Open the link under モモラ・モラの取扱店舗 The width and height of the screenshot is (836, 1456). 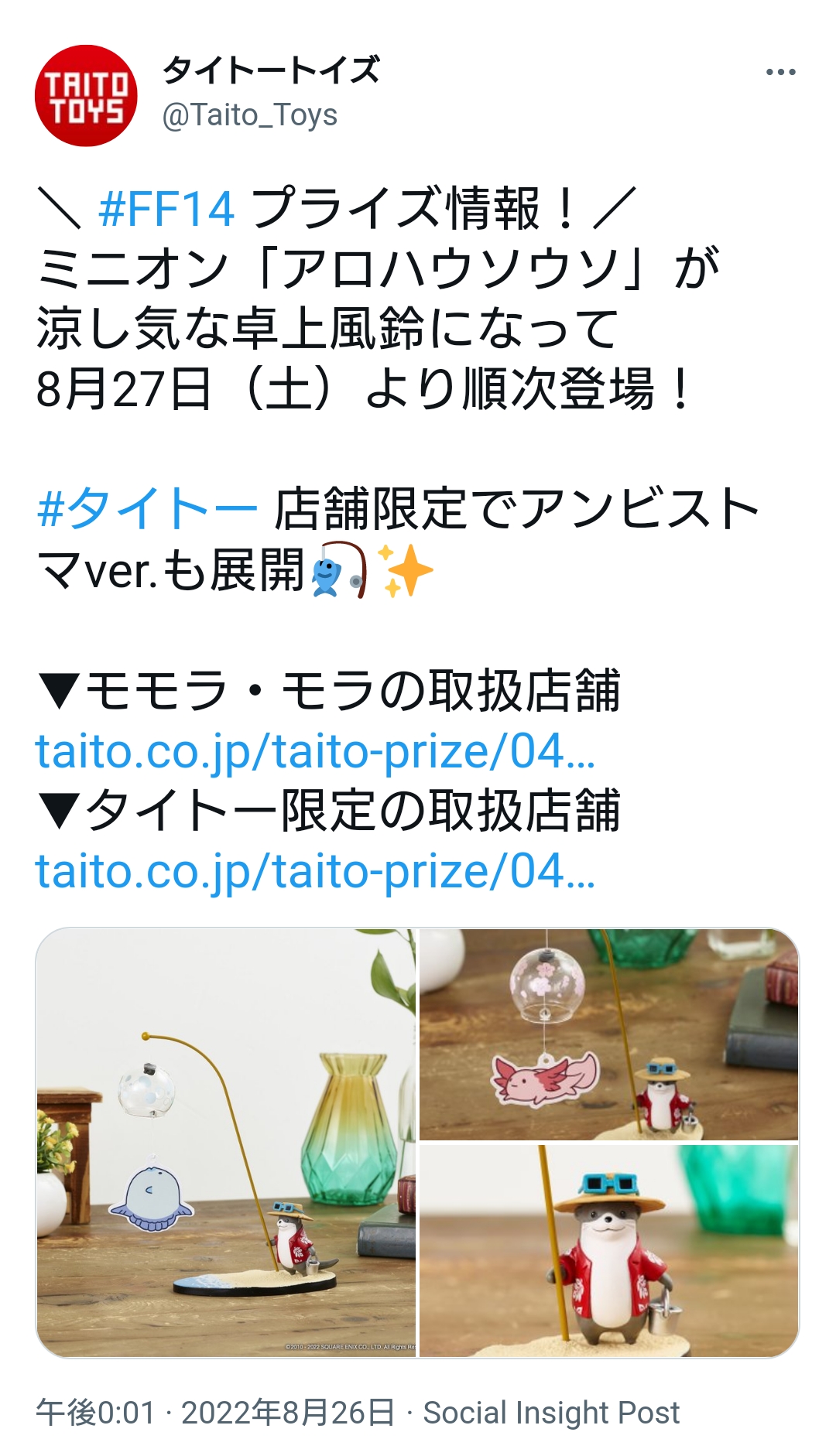[x=315, y=751]
